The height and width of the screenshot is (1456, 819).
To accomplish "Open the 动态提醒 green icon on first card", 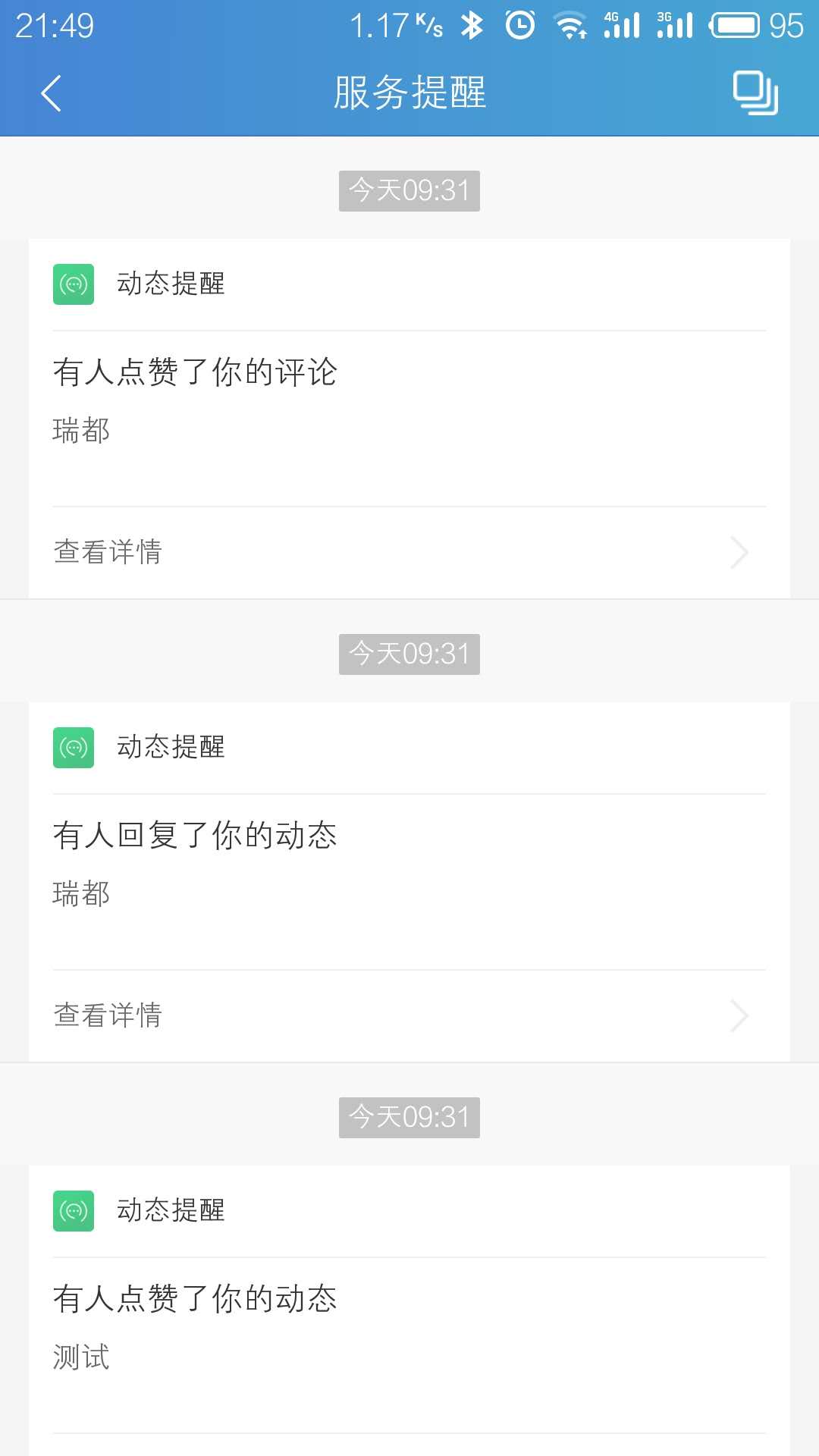I will (x=73, y=285).
